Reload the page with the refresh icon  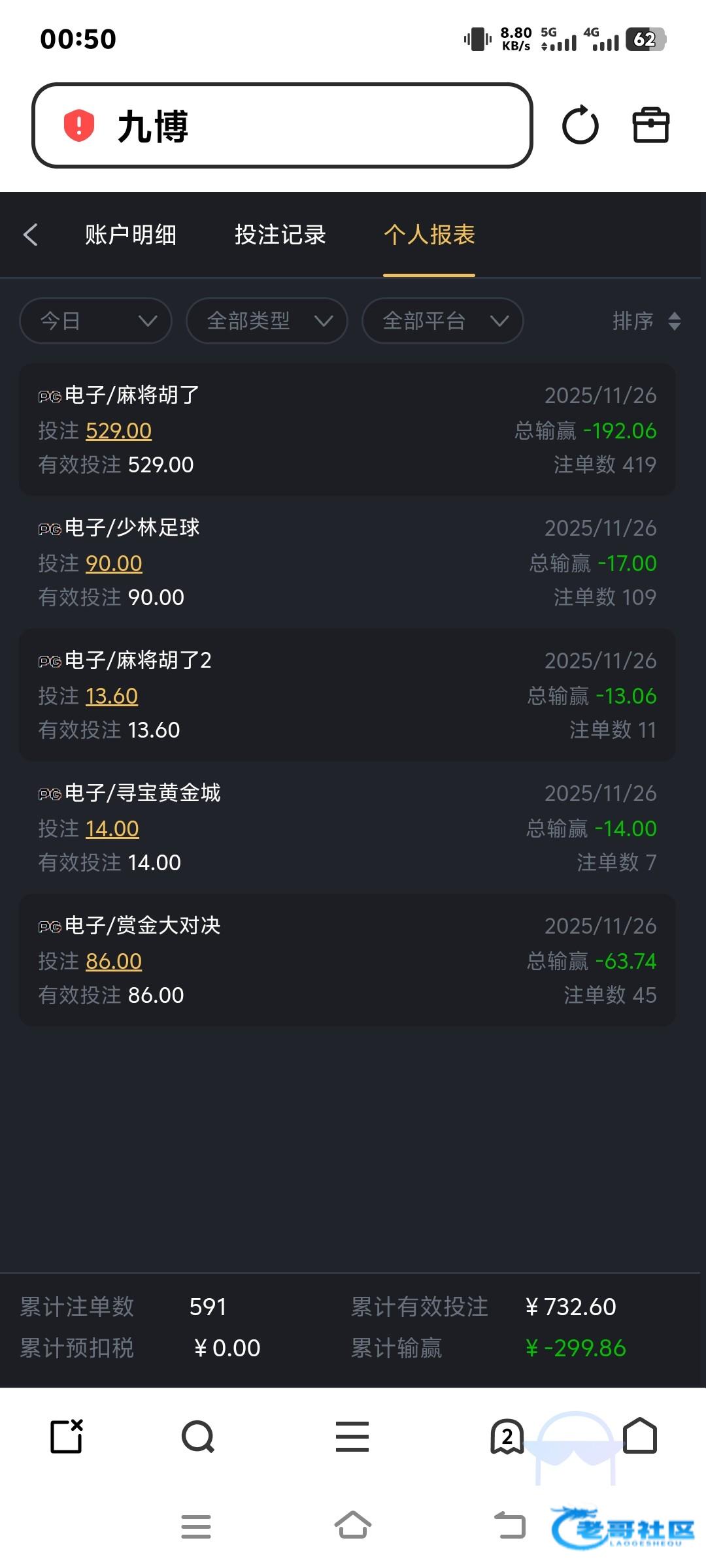coord(580,125)
